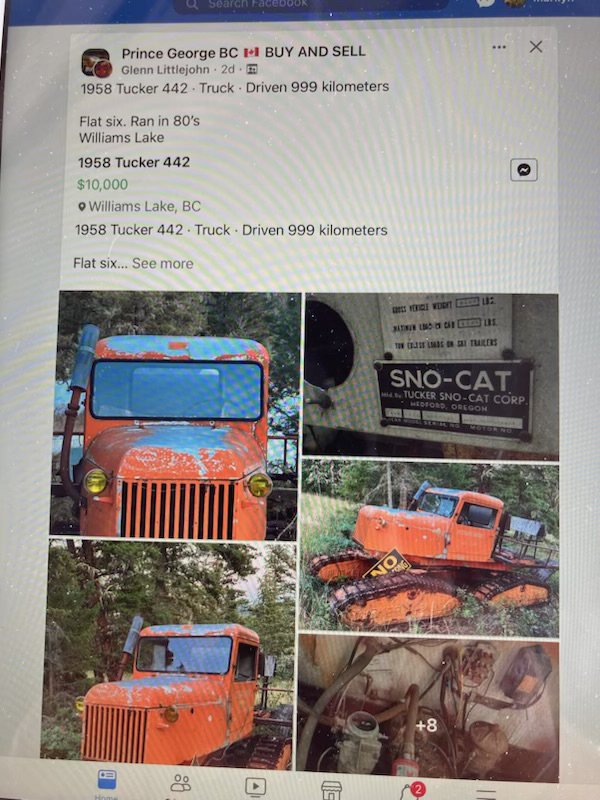
Task: Switch to the Marketplace tab
Action: click(331, 789)
